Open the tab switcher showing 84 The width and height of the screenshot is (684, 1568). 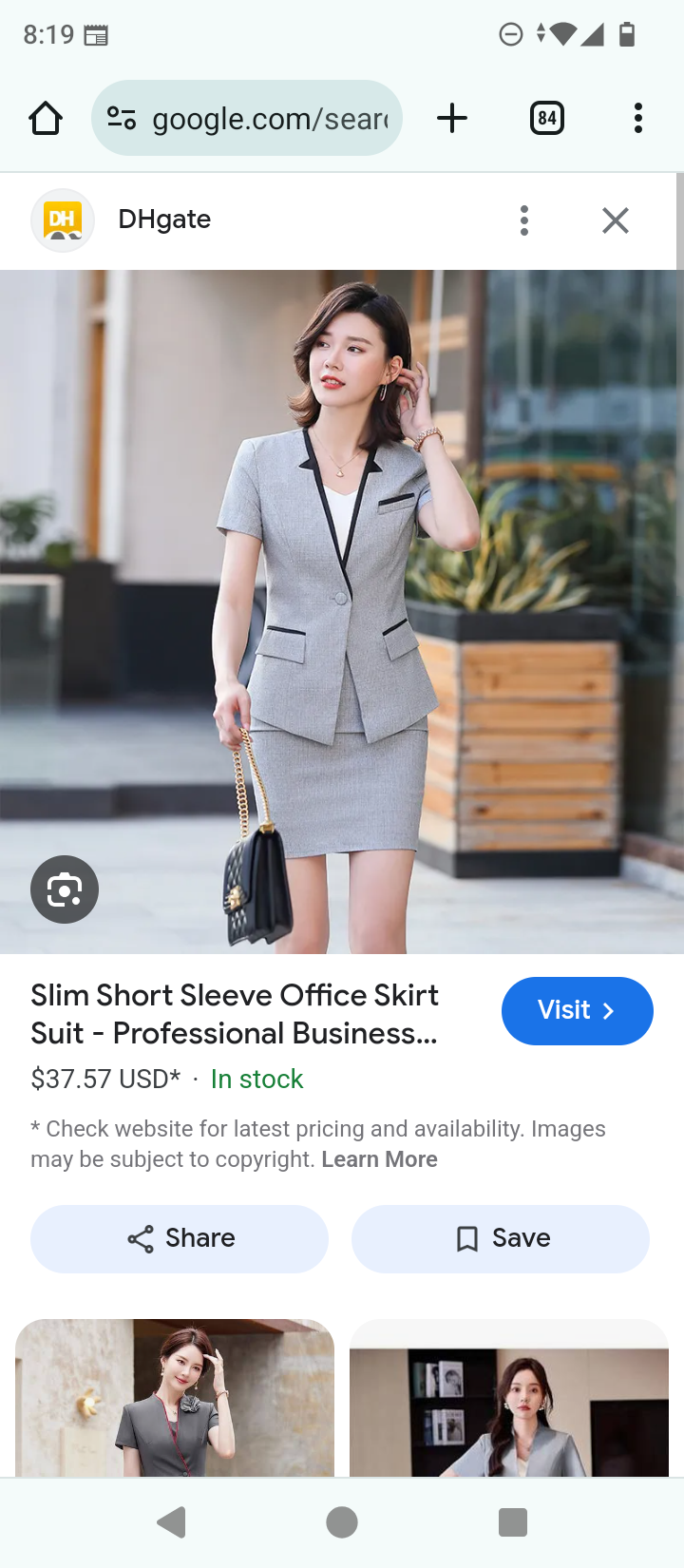[546, 119]
